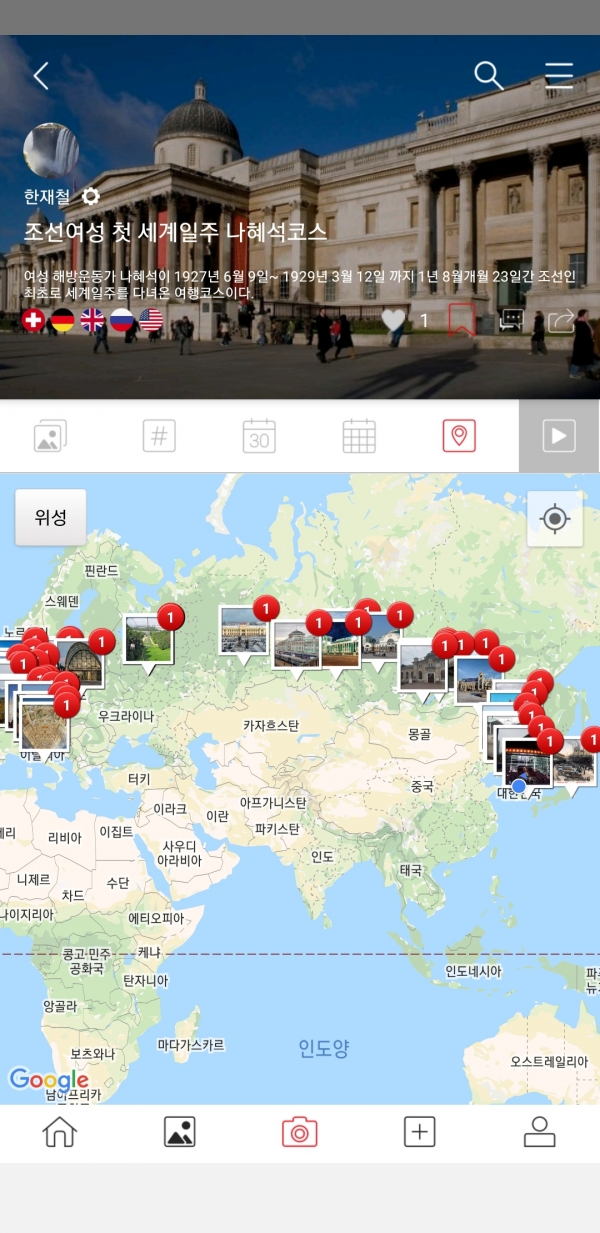Open settings gear next to 한재철
The width and height of the screenshot is (600, 1233).
91,196
